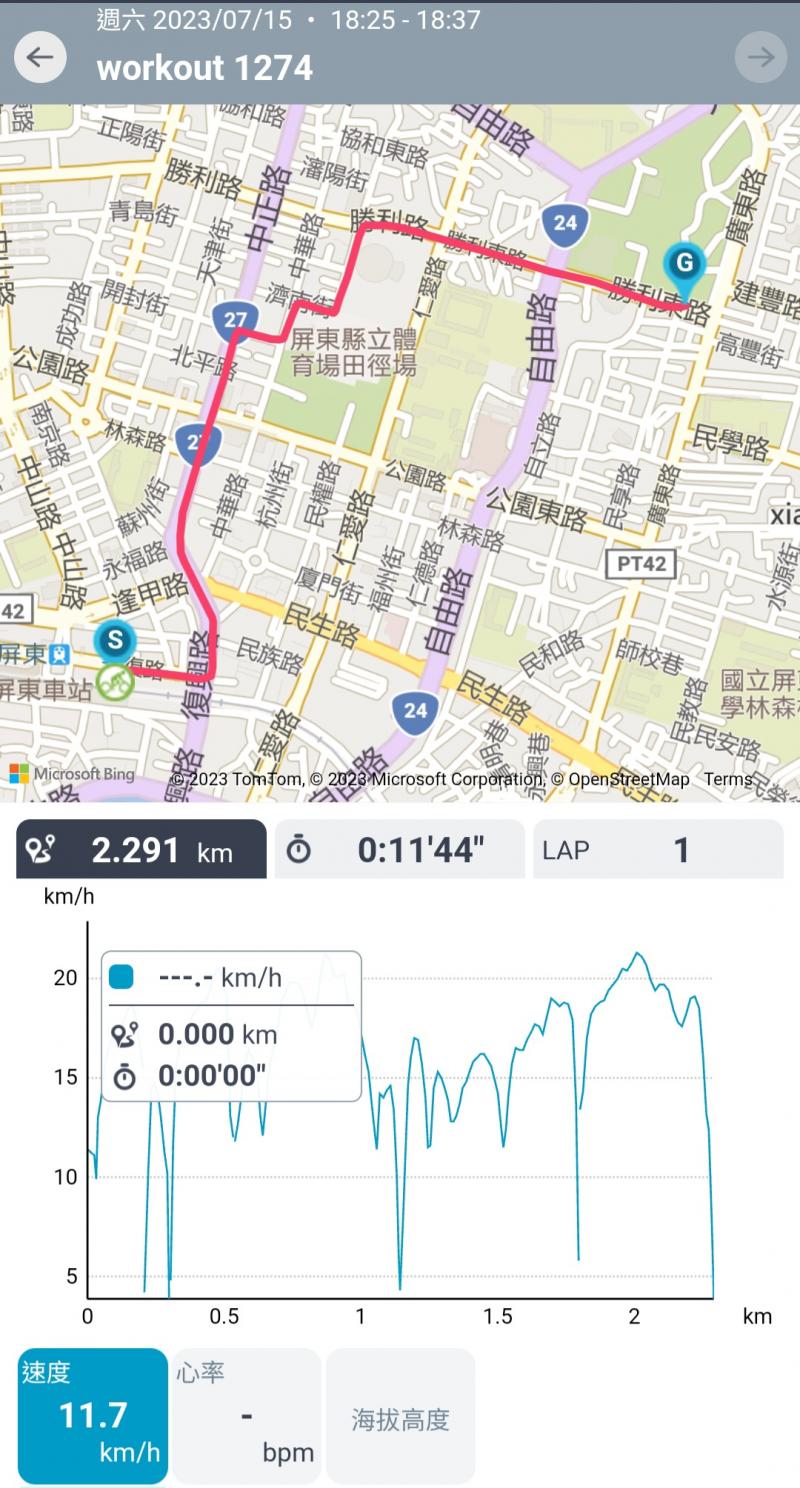Go to the next workout arrow
This screenshot has width=800, height=1488.
(x=761, y=57)
